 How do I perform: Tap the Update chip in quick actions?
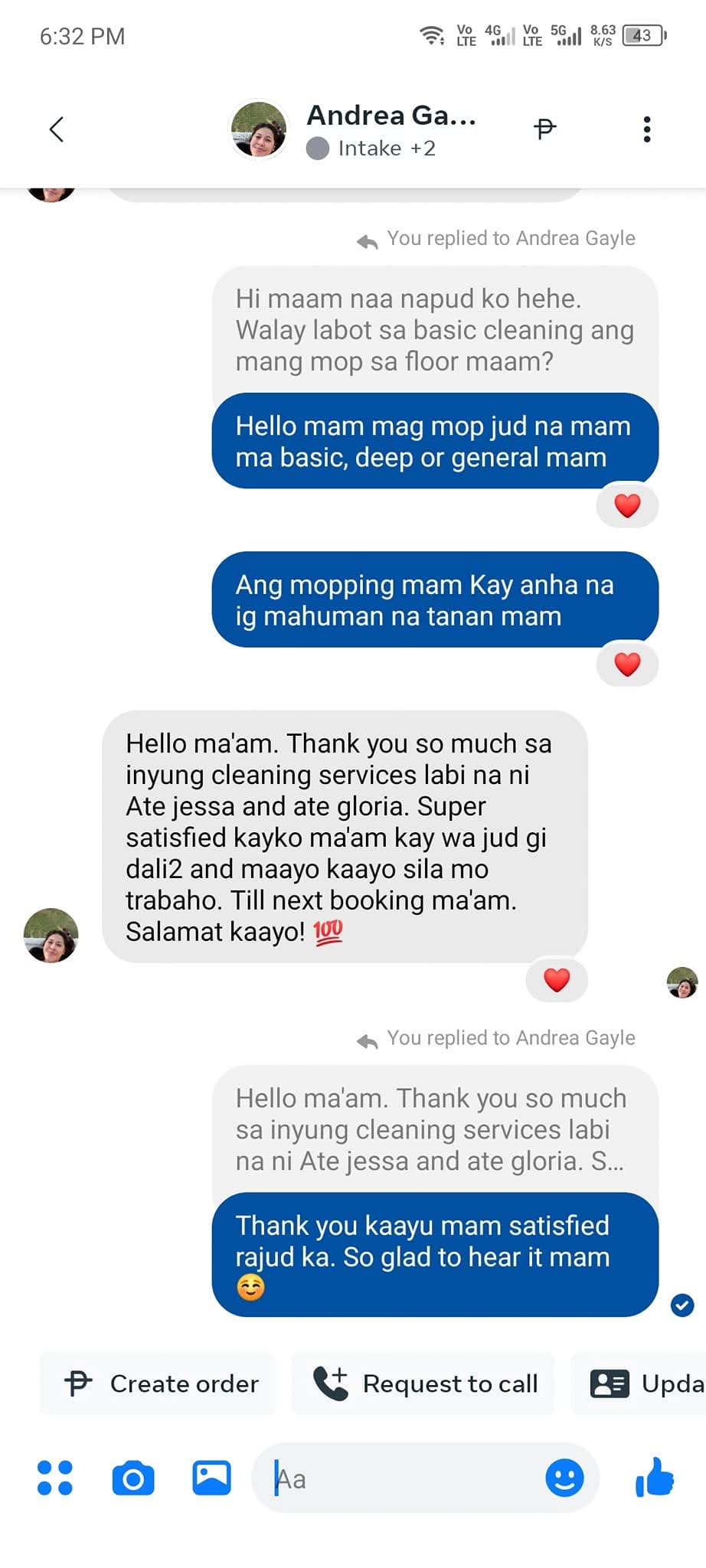pos(638,1383)
